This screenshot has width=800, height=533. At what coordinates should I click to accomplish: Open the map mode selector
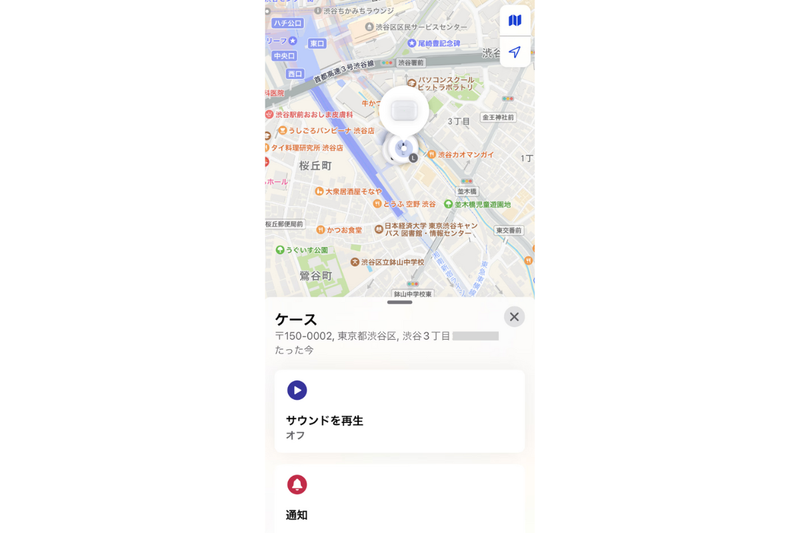click(x=514, y=20)
